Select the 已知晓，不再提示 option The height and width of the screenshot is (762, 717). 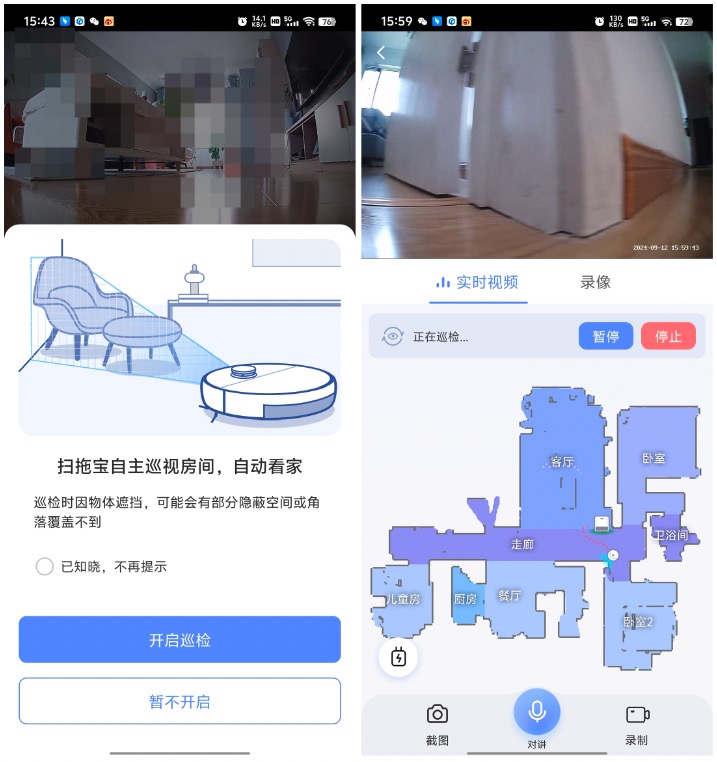[x=45, y=566]
